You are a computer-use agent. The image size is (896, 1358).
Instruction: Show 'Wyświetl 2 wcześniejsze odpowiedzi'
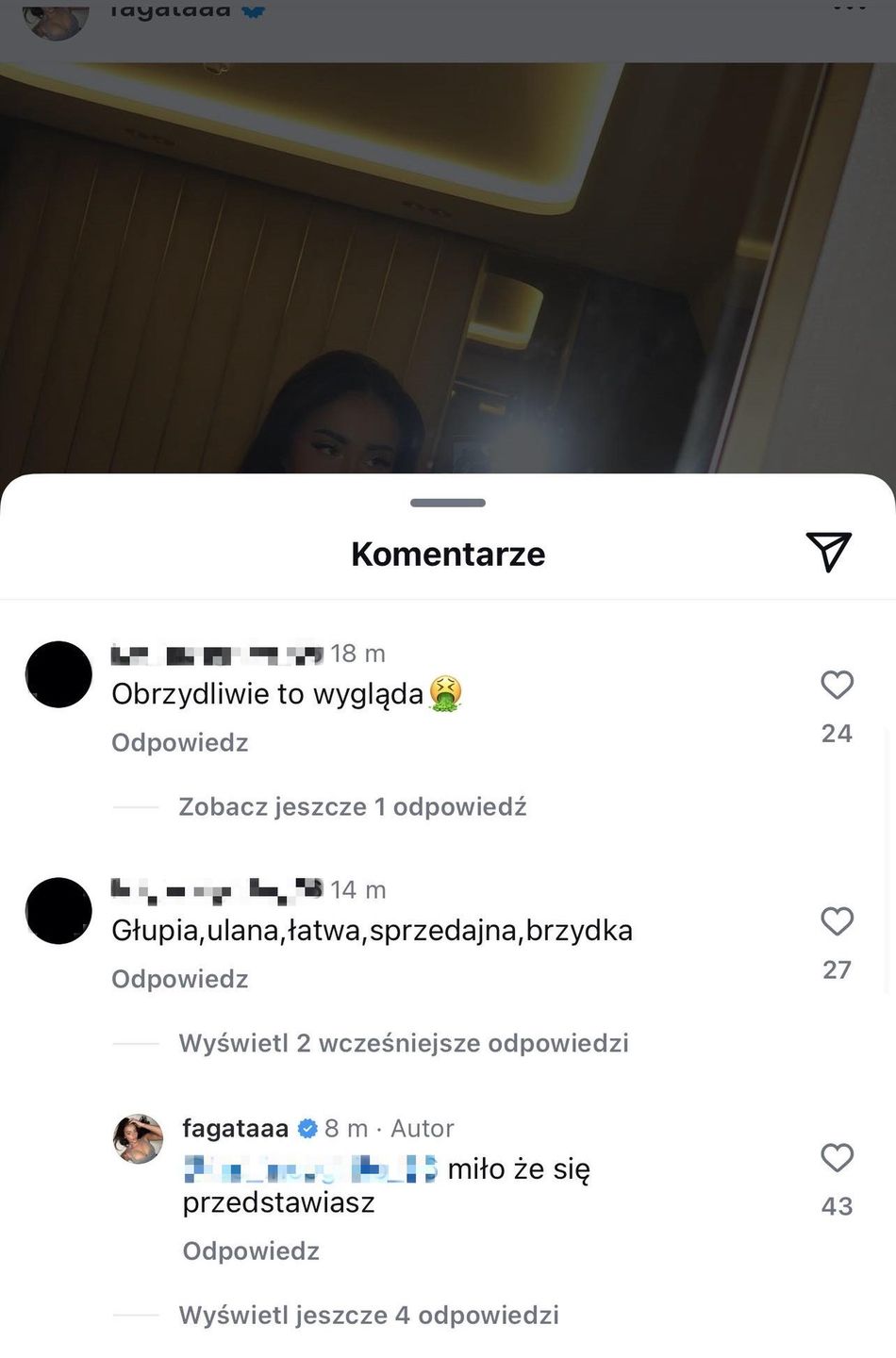coord(403,1044)
